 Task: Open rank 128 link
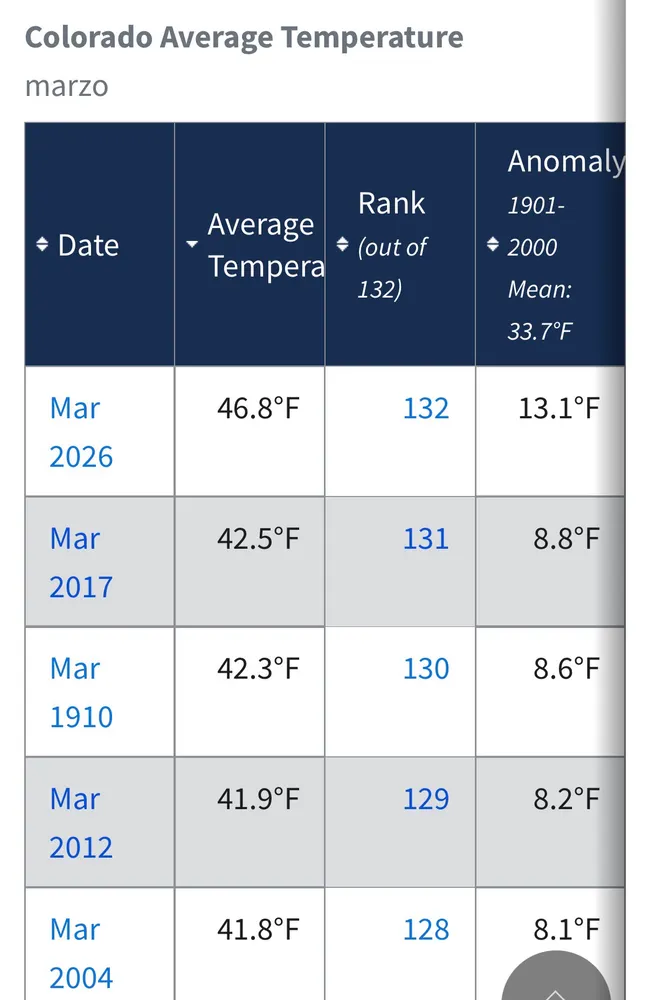[426, 930]
